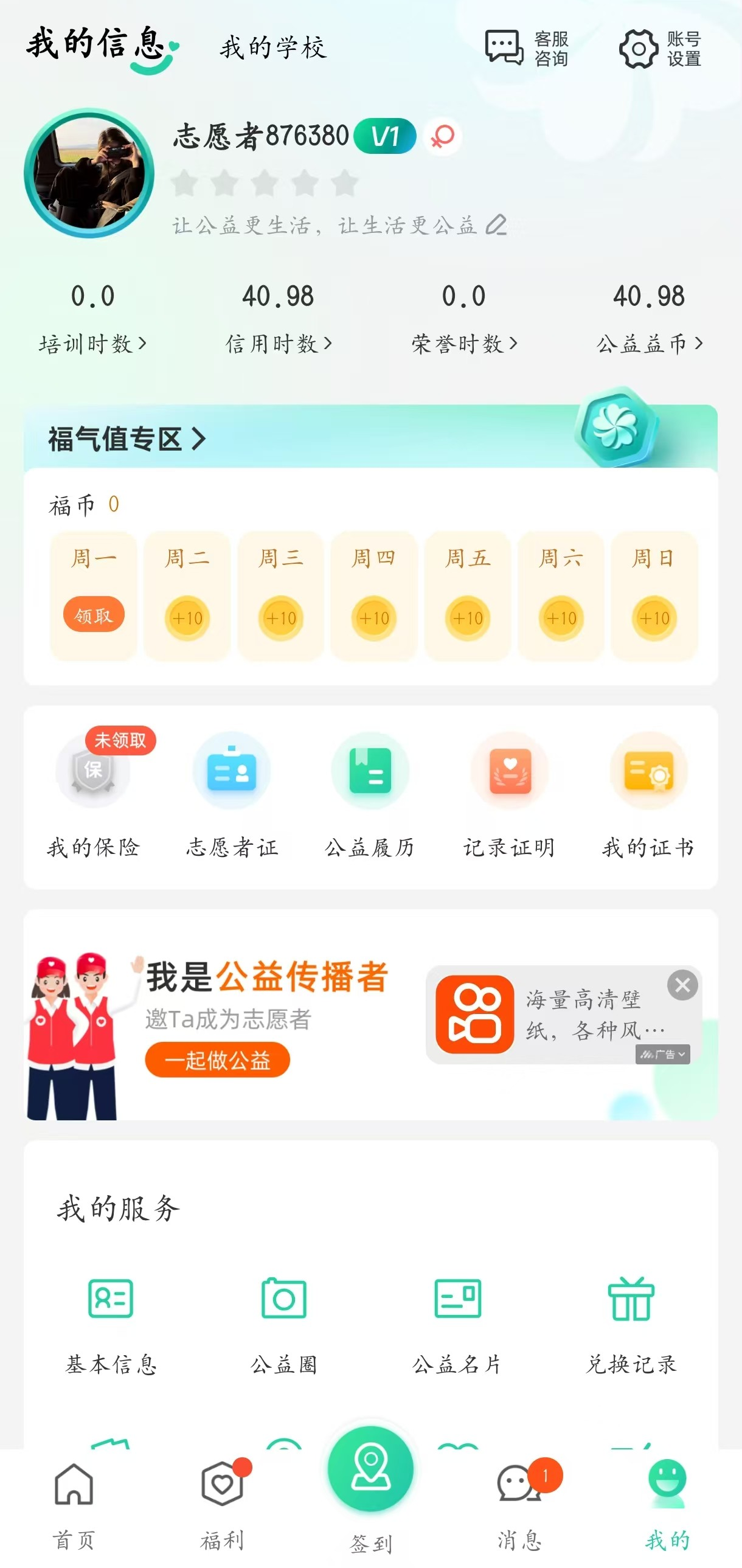Dismiss the wallpaper advertisement
The width and height of the screenshot is (742, 1568).
click(x=682, y=984)
